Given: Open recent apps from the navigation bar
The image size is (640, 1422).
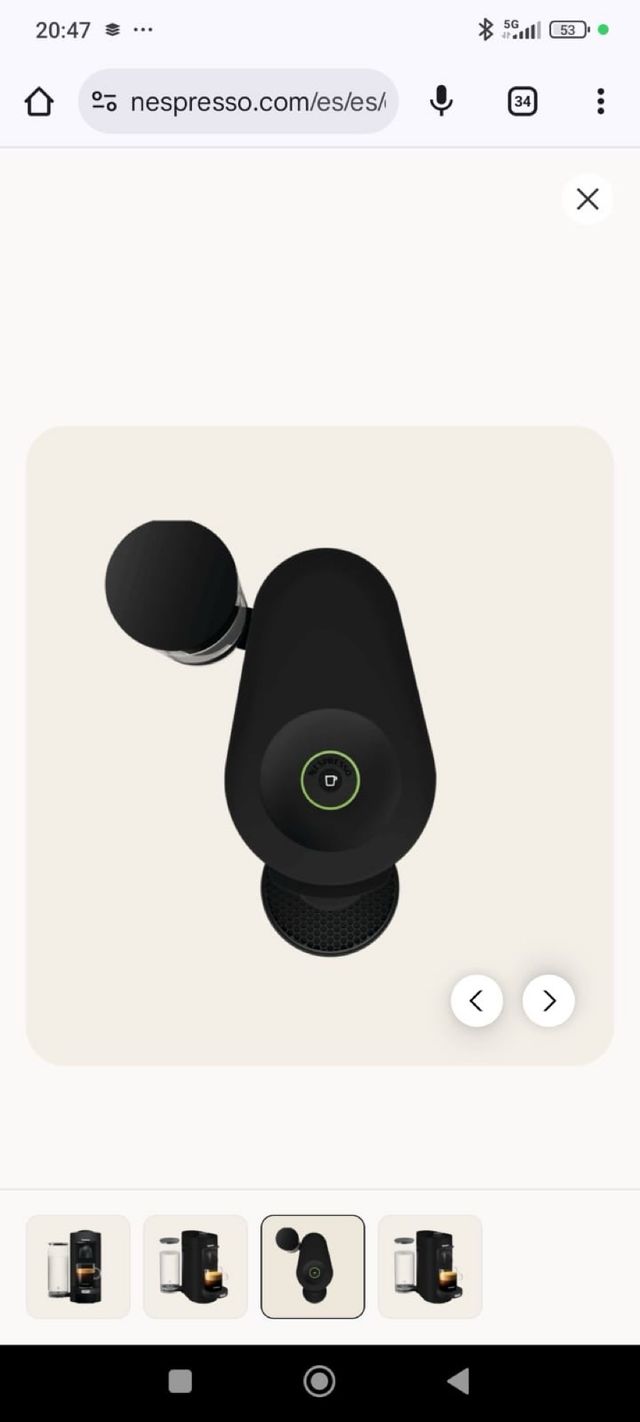Looking at the screenshot, I should click(x=180, y=1381).
